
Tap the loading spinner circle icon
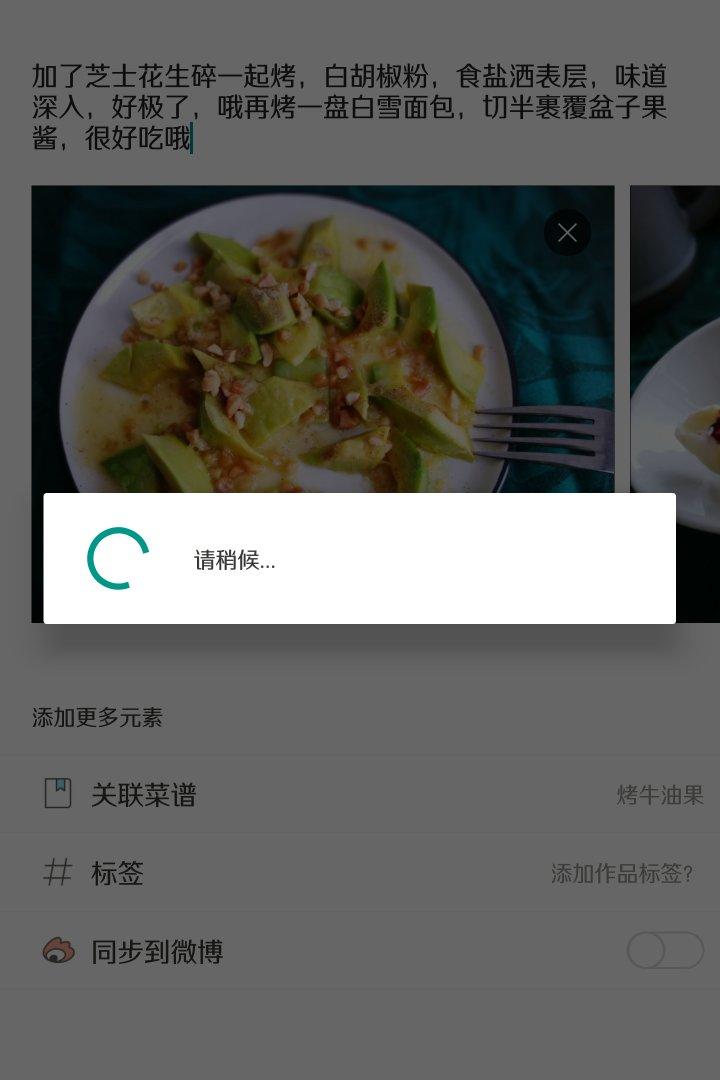point(119,558)
